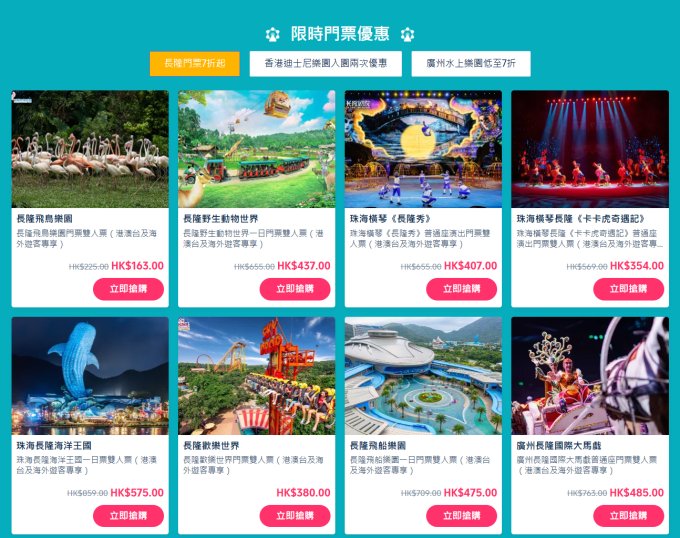Viewport: 680px width, 538px height.
Task: View the 珠海橫琴《長隆秀》 show image
Action: click(x=423, y=149)
